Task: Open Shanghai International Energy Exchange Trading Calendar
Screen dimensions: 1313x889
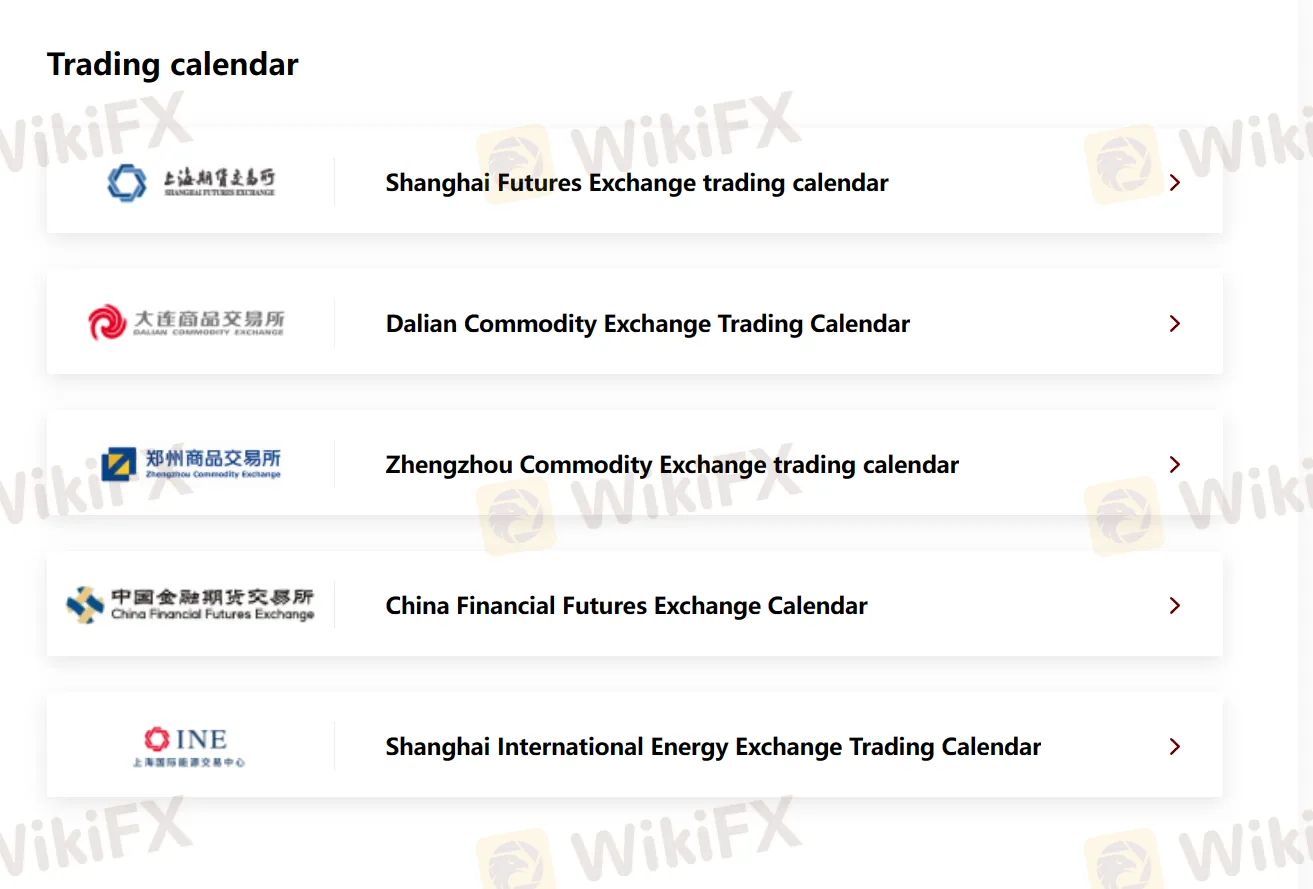Action: pos(712,747)
